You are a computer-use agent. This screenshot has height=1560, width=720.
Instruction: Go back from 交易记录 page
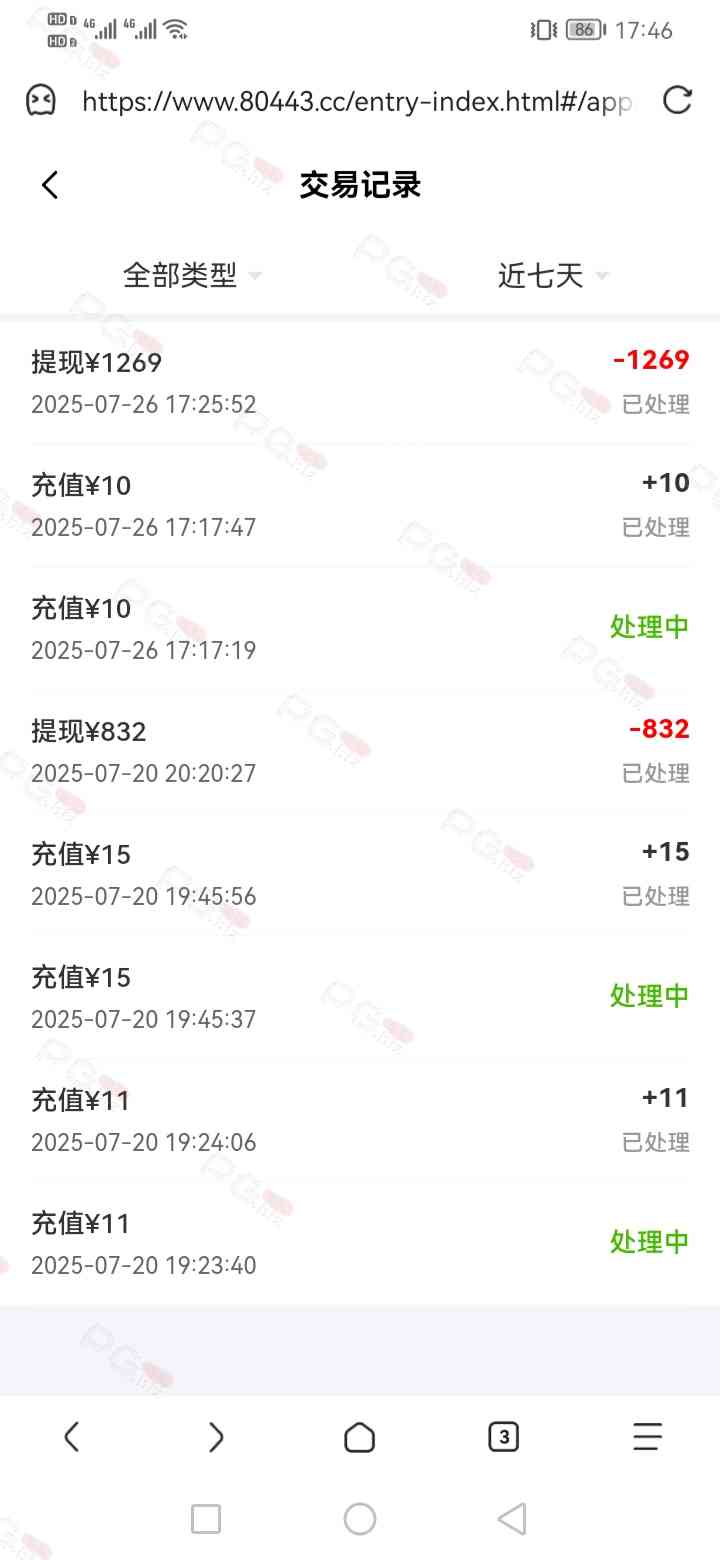(50, 185)
